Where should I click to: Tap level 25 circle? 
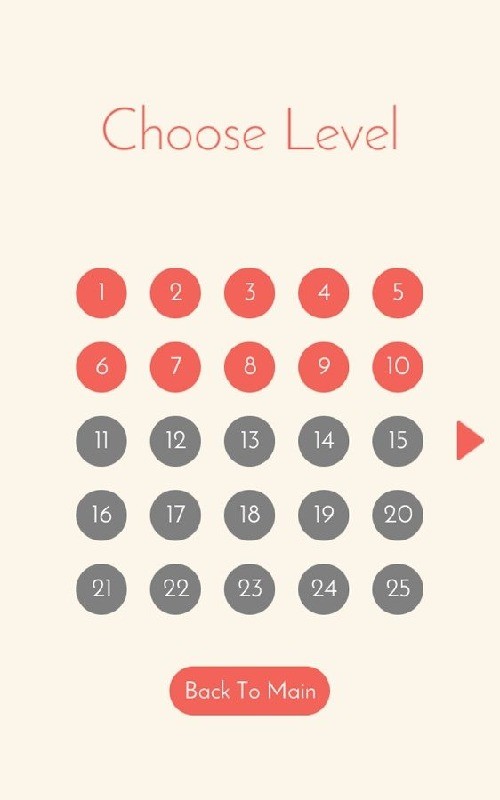[398, 589]
